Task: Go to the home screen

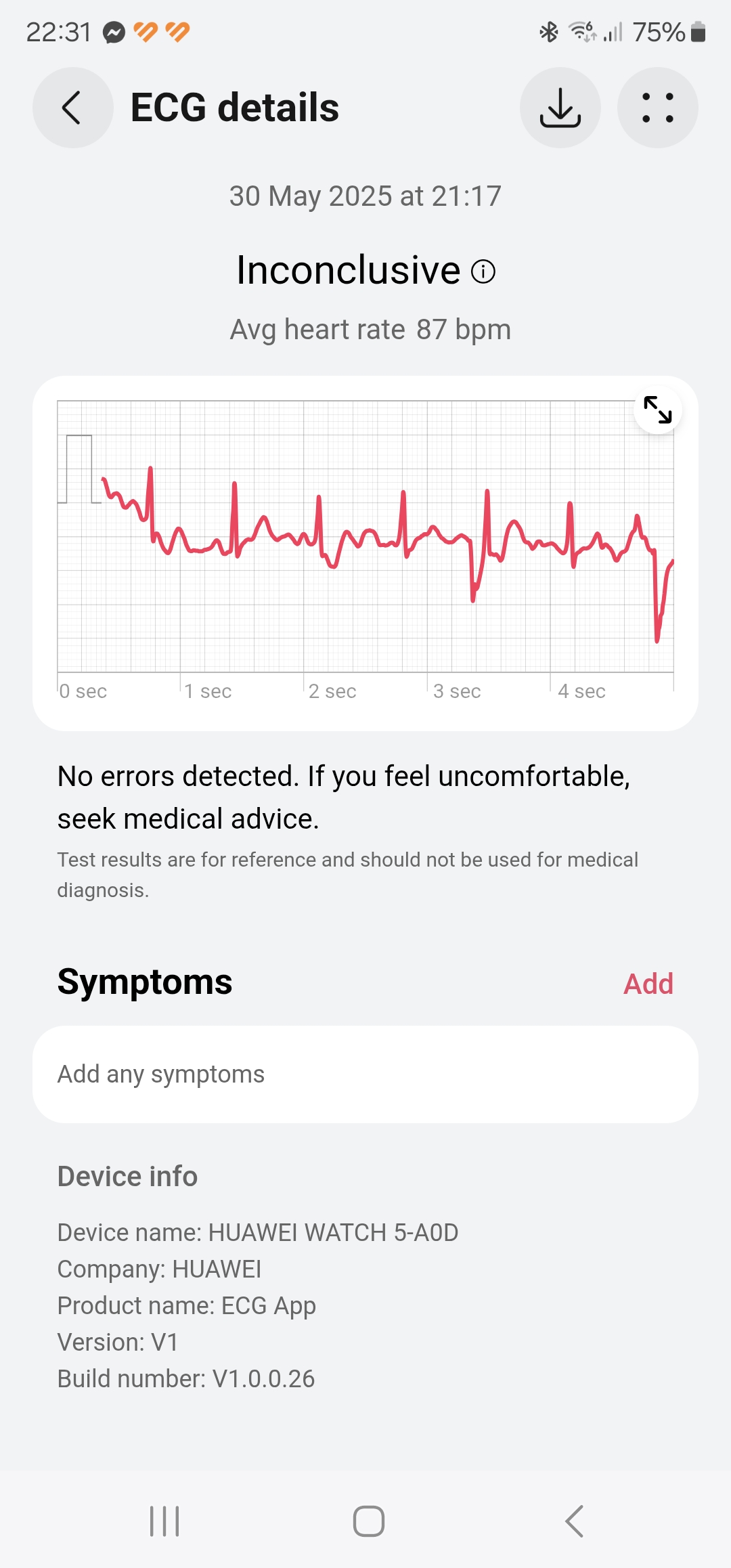Action: [x=369, y=1521]
